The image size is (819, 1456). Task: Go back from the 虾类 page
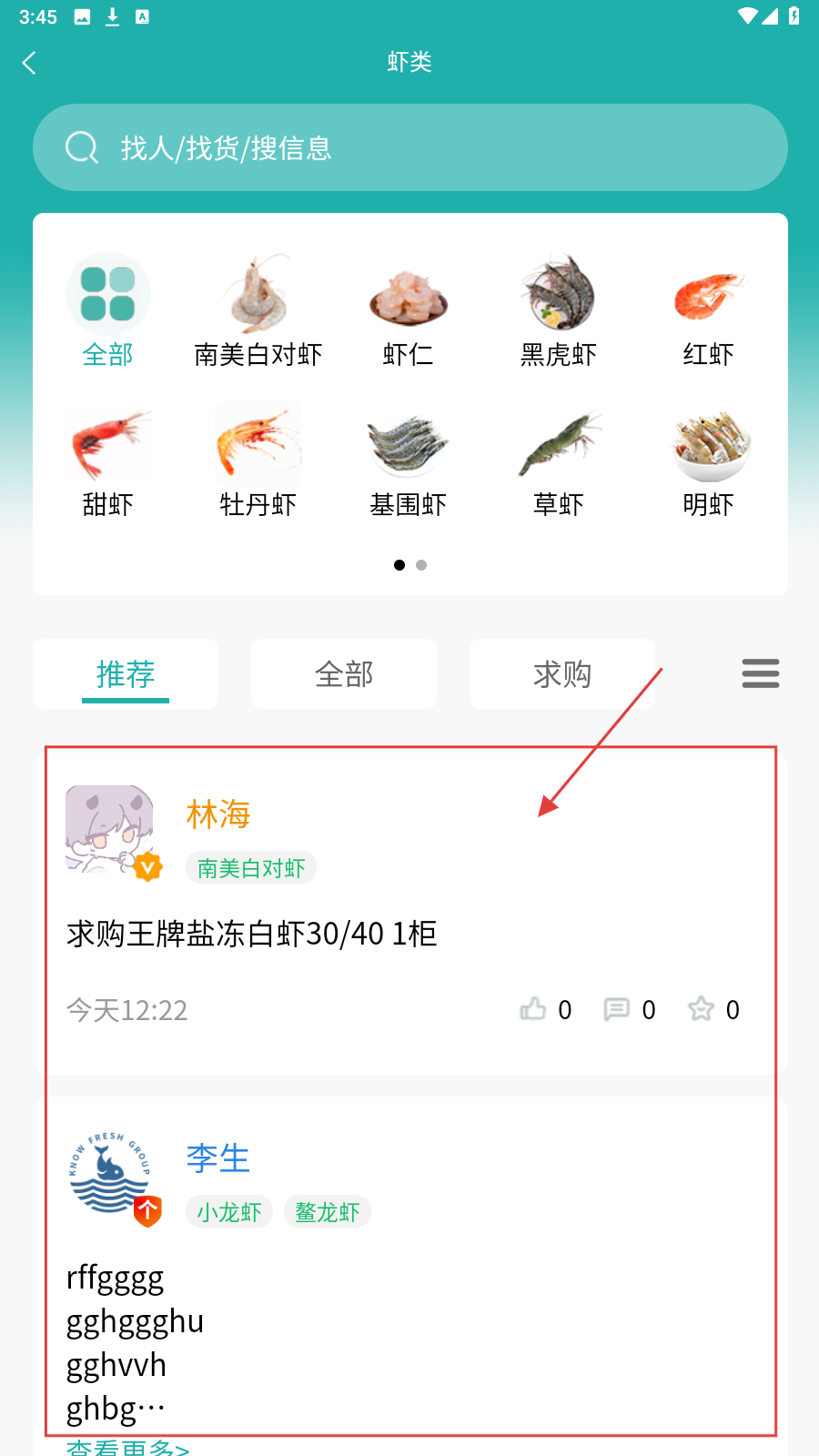pos(29,63)
